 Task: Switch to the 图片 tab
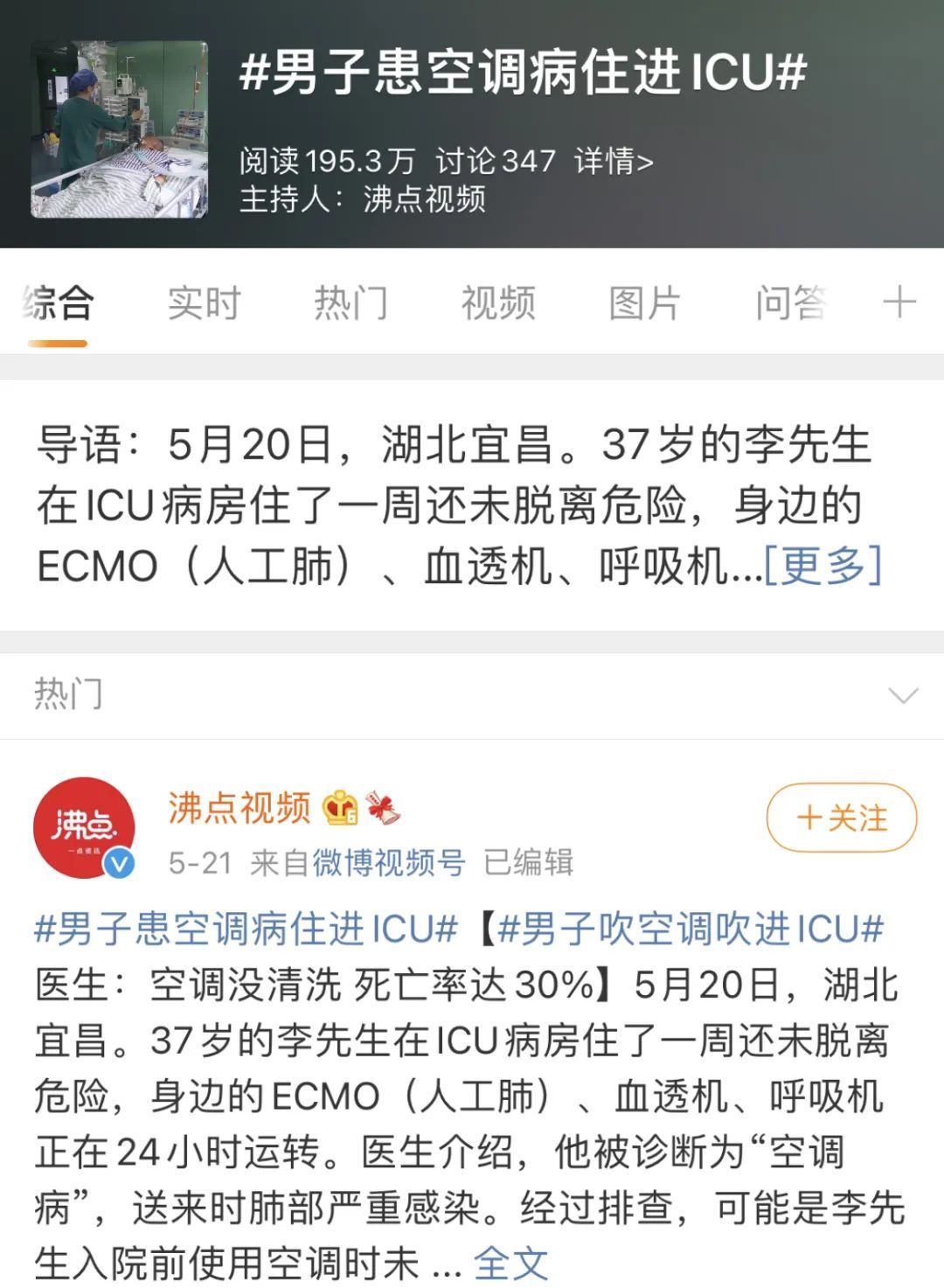click(644, 303)
